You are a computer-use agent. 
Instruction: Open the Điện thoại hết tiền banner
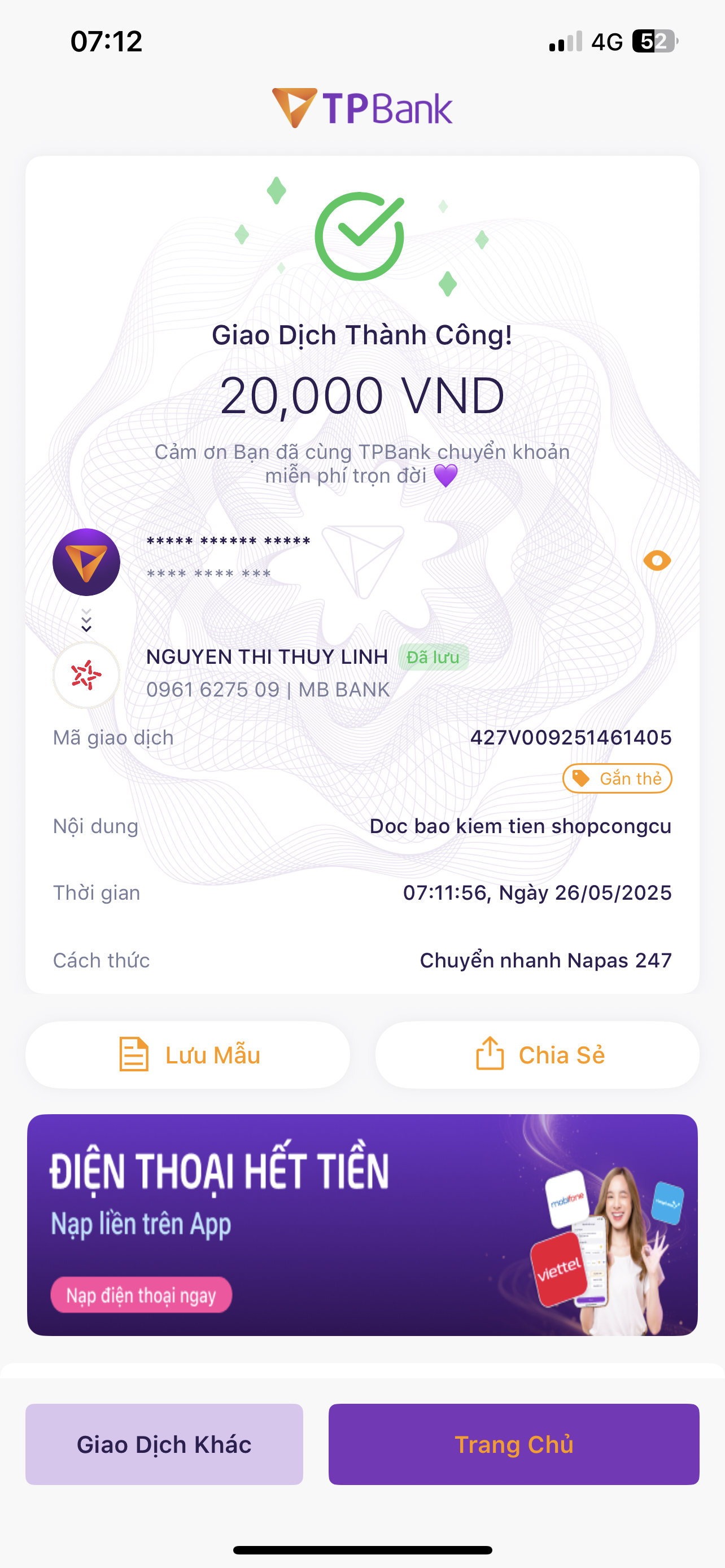tap(362, 1225)
